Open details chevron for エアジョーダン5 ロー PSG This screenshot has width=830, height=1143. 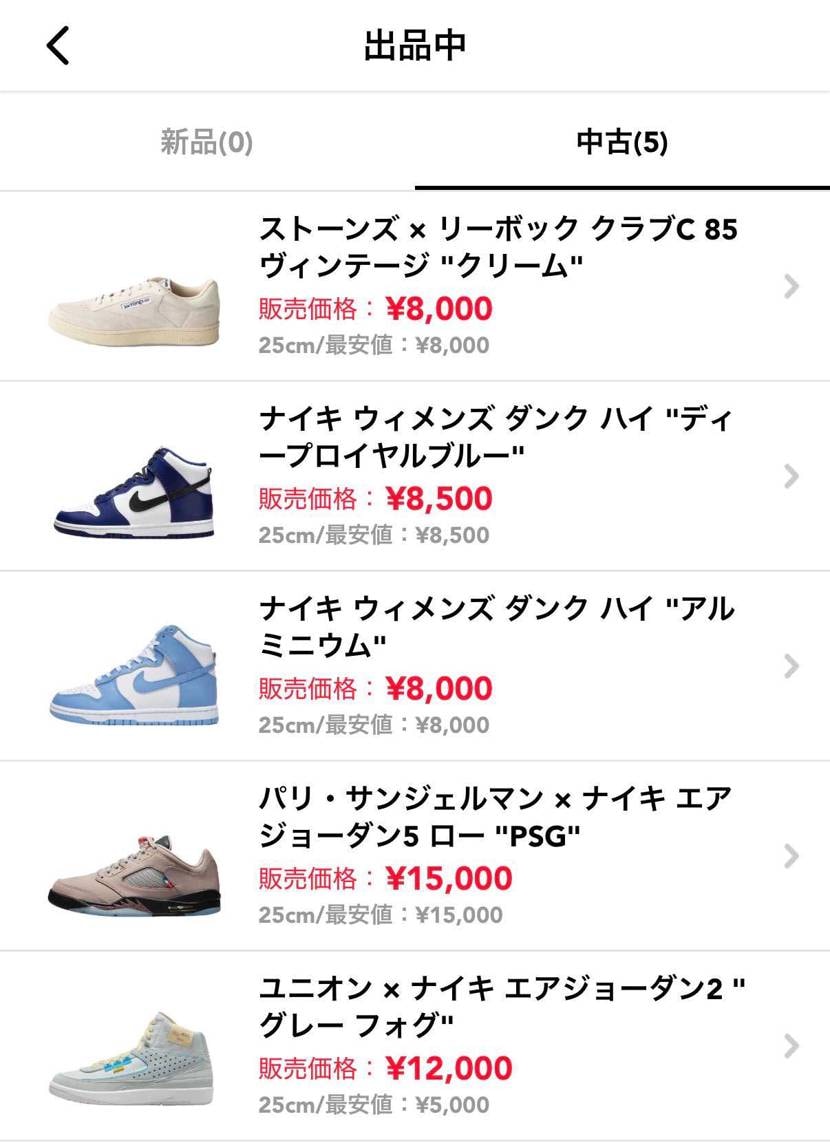pos(792,855)
